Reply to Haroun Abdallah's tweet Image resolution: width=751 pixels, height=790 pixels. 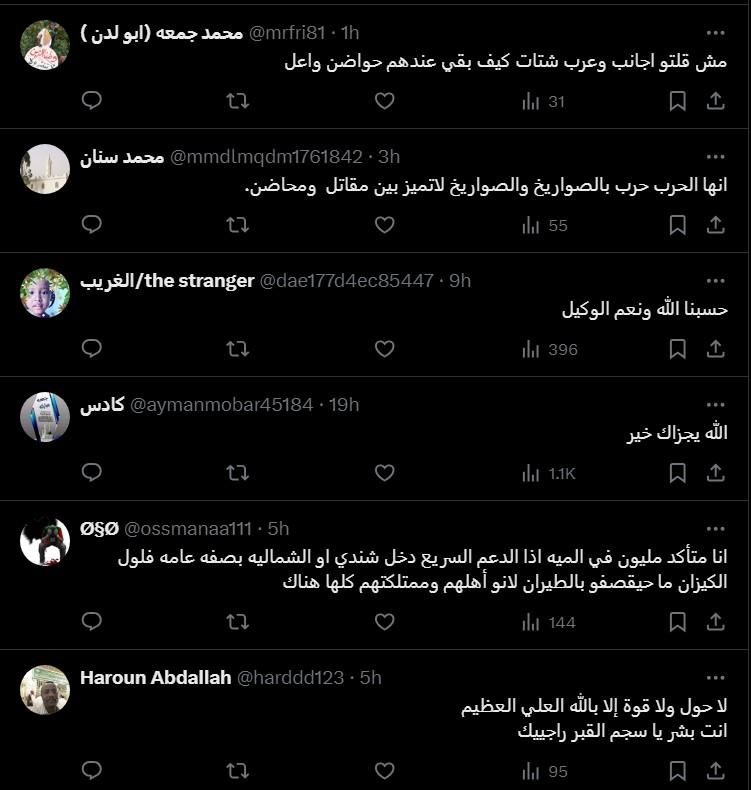[91, 771]
